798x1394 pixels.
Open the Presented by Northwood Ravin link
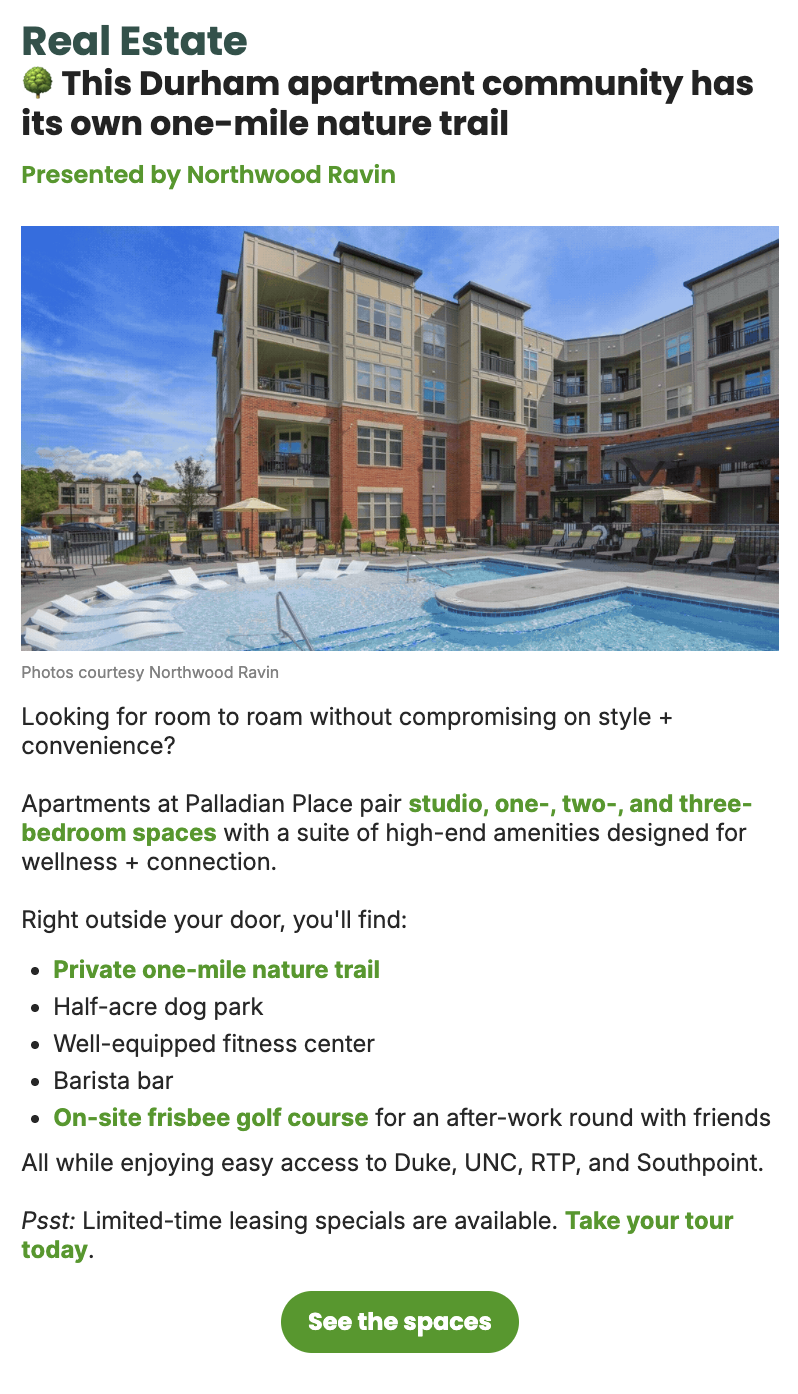[x=208, y=175]
